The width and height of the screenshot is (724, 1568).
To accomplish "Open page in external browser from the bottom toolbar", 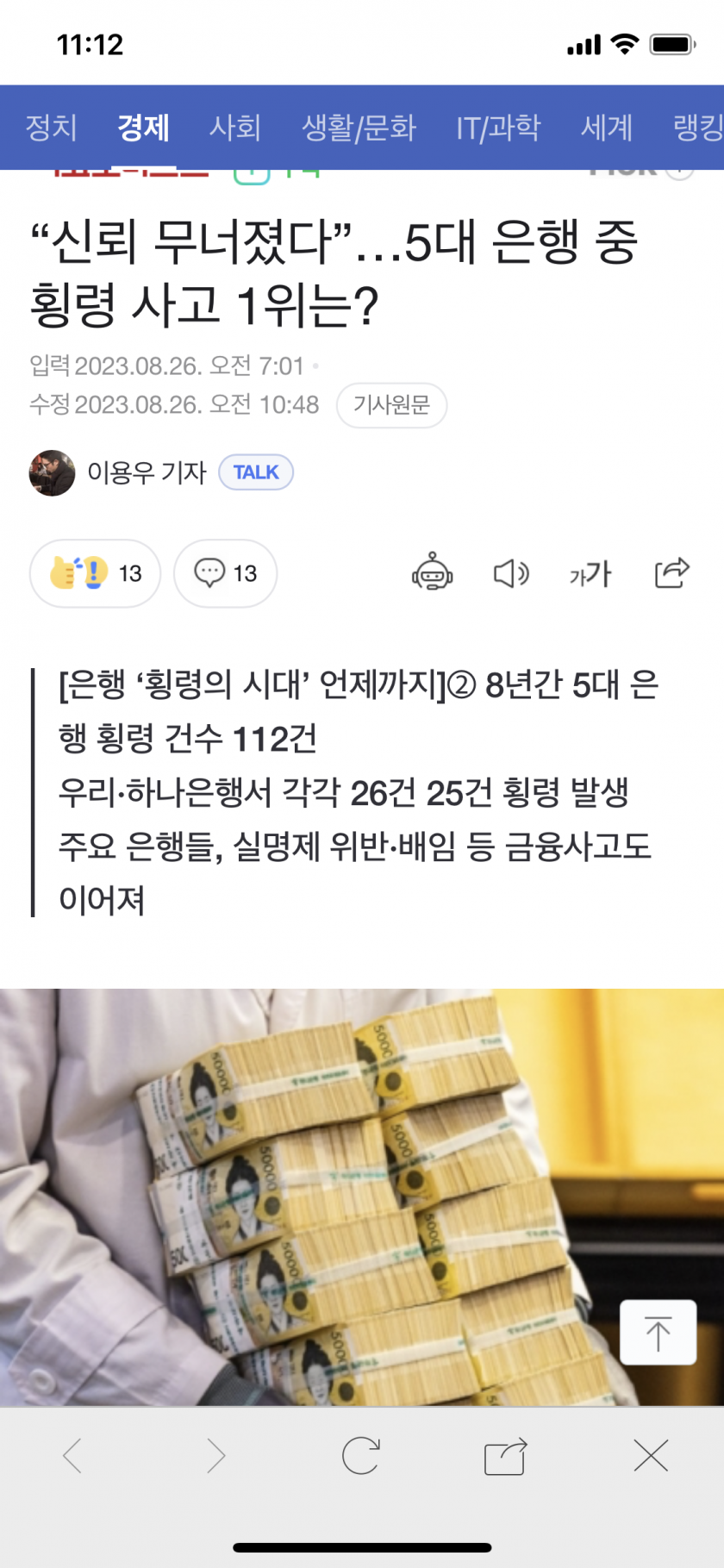I will [x=506, y=1457].
